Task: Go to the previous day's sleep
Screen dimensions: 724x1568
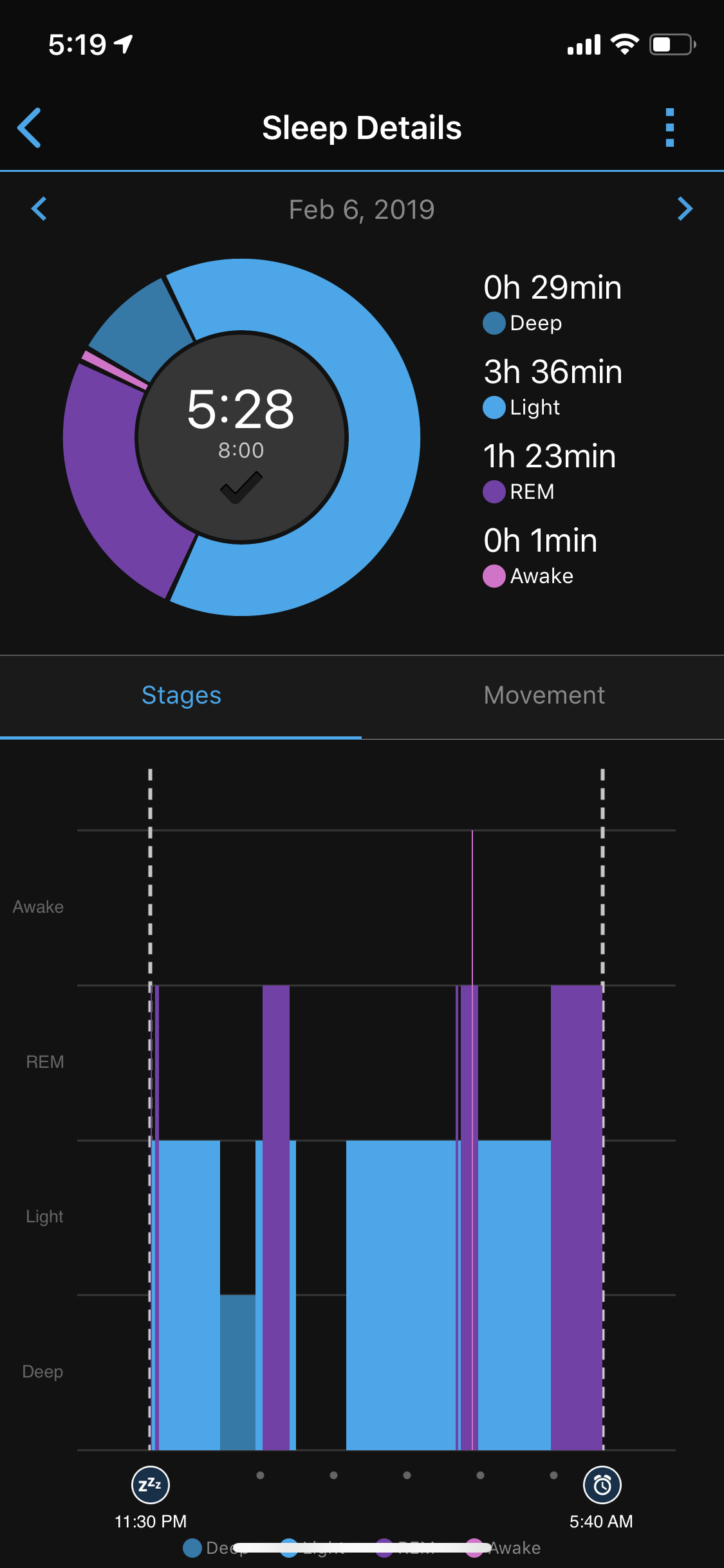Action: point(39,209)
